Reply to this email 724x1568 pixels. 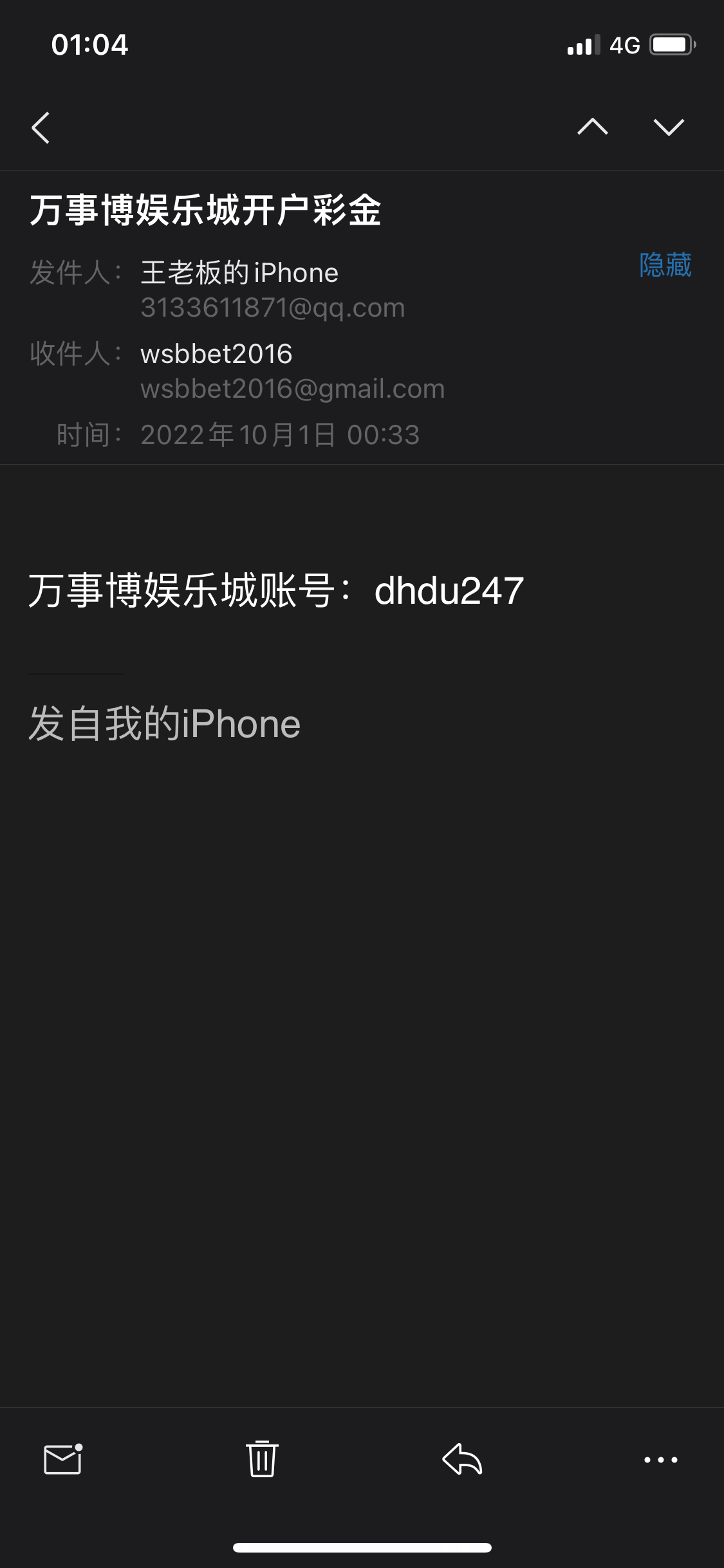462,1459
